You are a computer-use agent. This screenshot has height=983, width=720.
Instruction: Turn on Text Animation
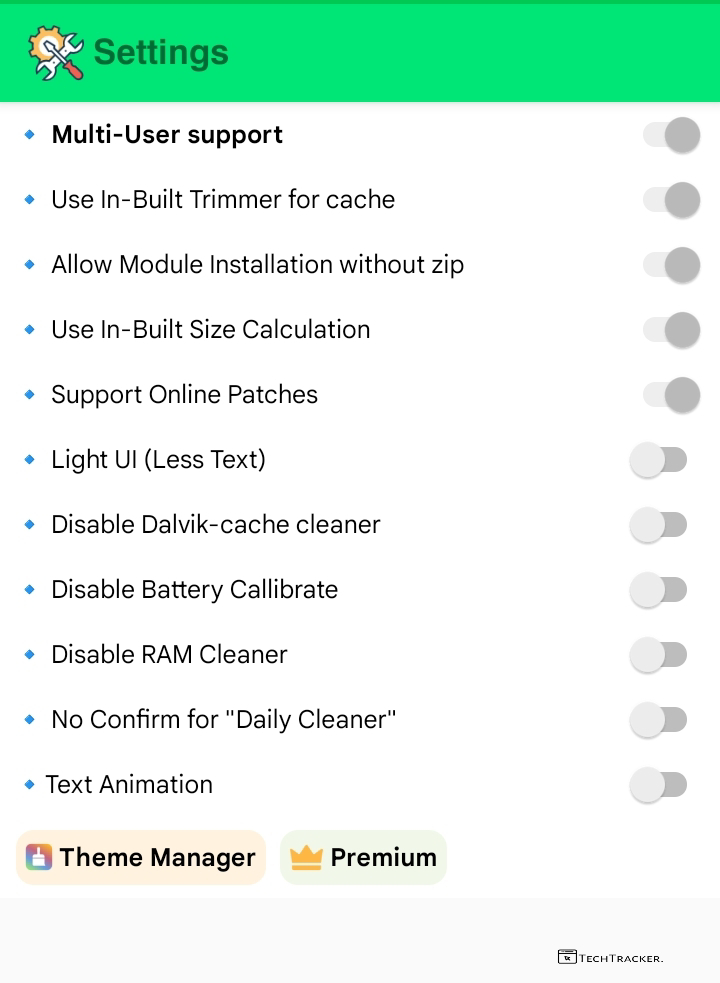pos(659,785)
